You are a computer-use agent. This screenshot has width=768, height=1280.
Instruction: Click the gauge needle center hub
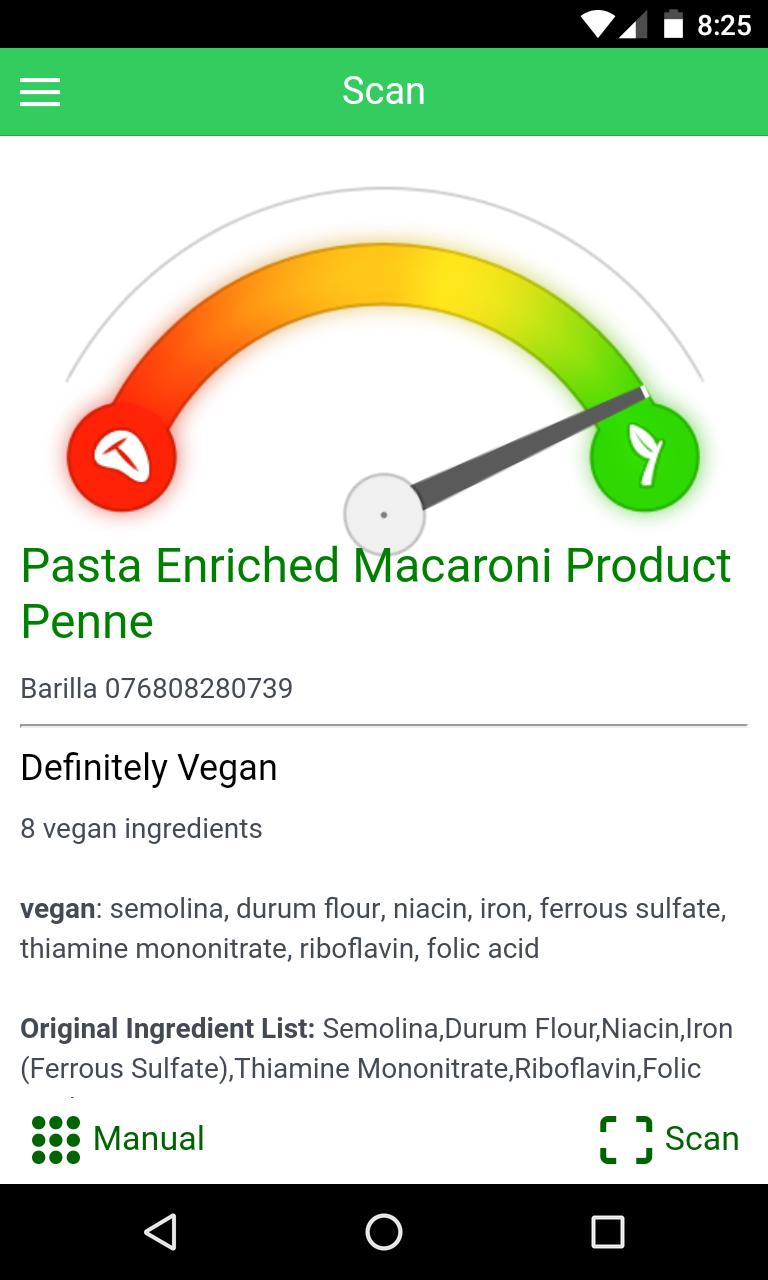click(384, 512)
